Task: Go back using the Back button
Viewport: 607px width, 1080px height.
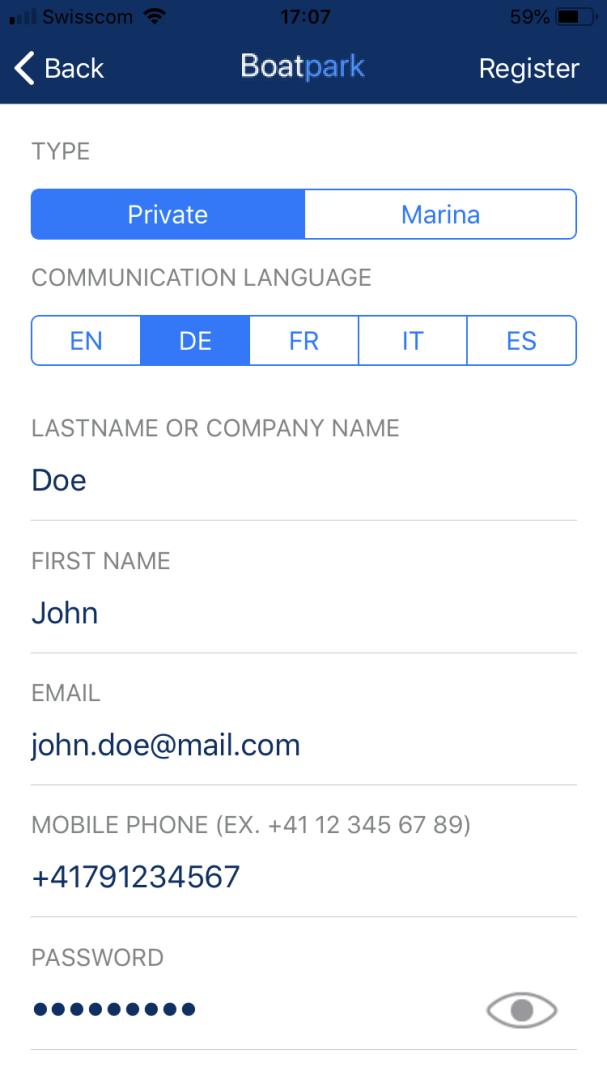Action: pos(59,68)
